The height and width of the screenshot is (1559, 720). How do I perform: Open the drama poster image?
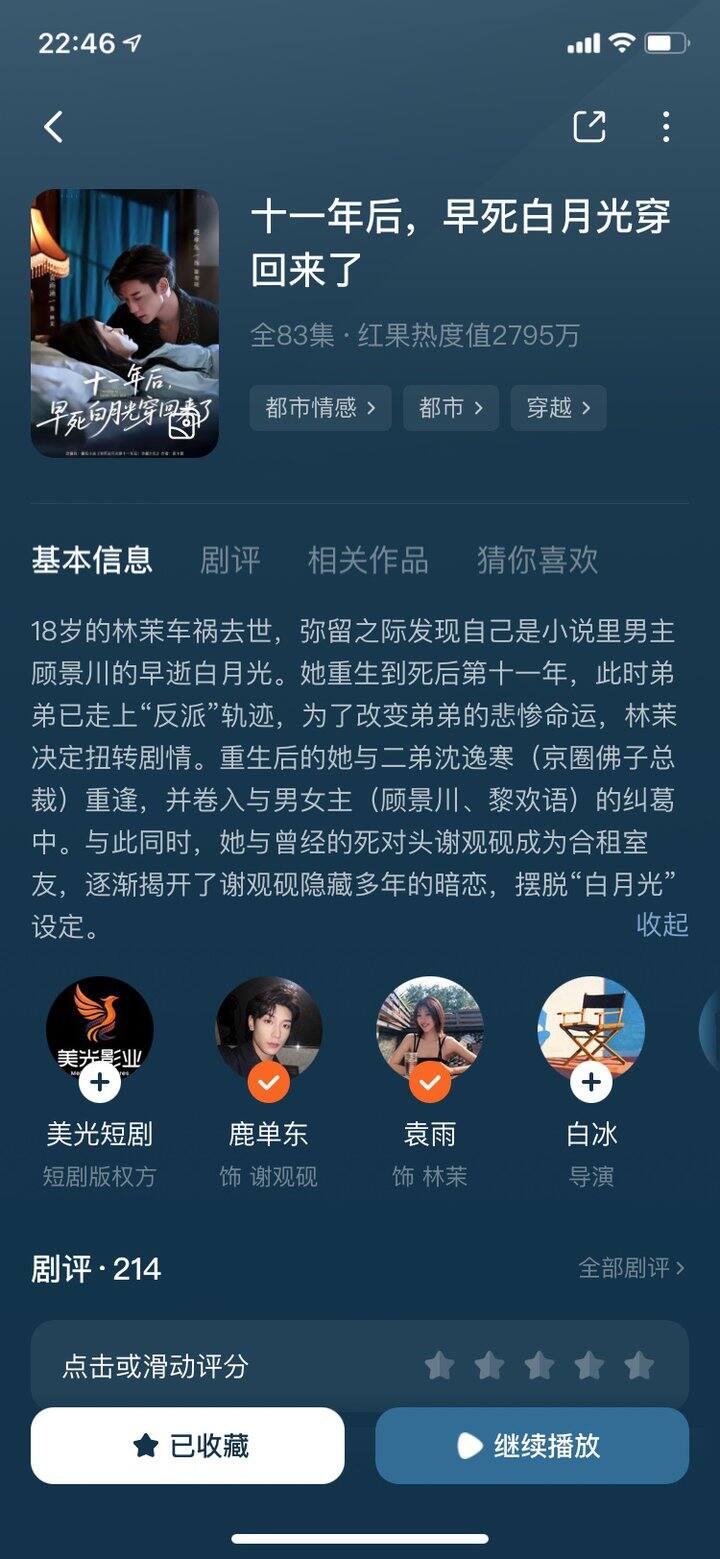[x=125, y=323]
